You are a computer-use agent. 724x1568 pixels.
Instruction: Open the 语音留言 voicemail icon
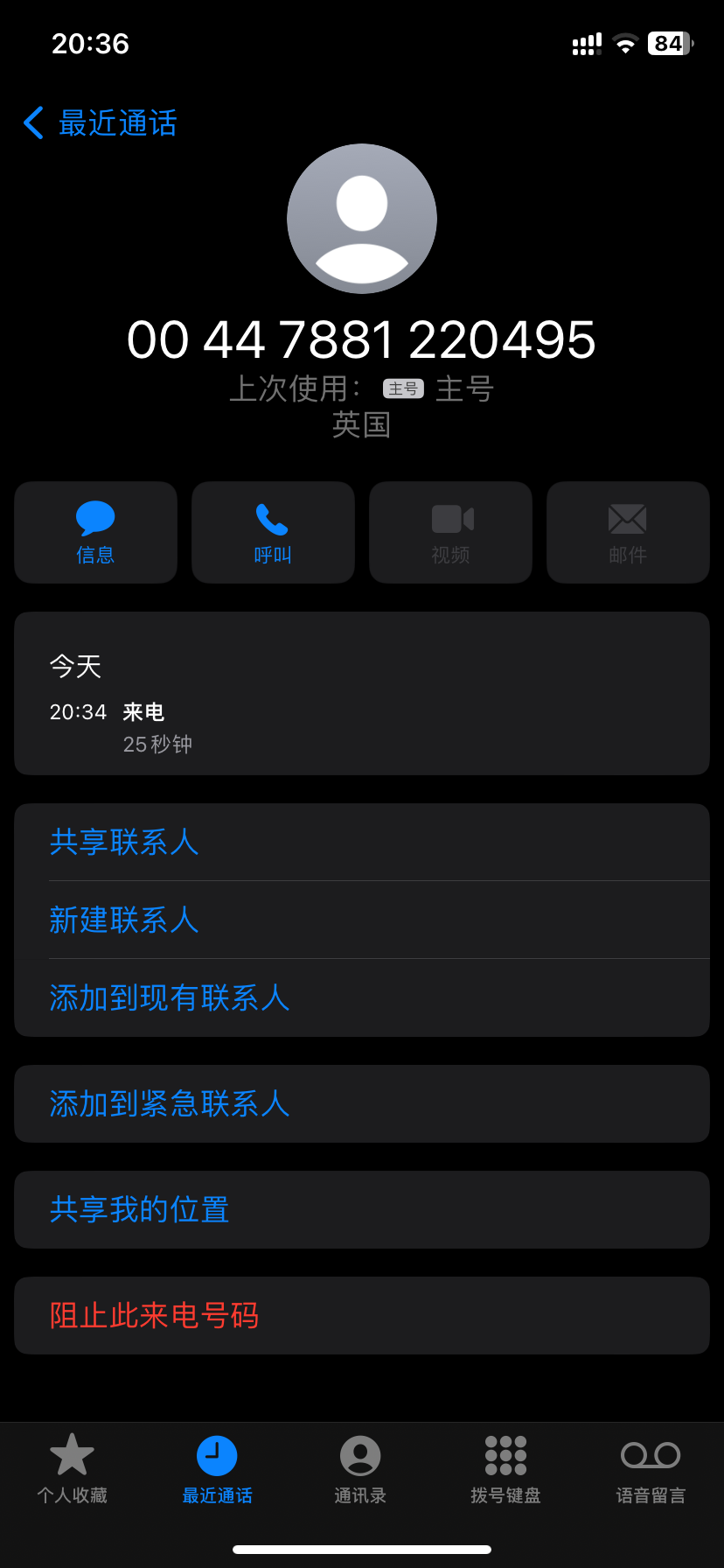point(651,1470)
